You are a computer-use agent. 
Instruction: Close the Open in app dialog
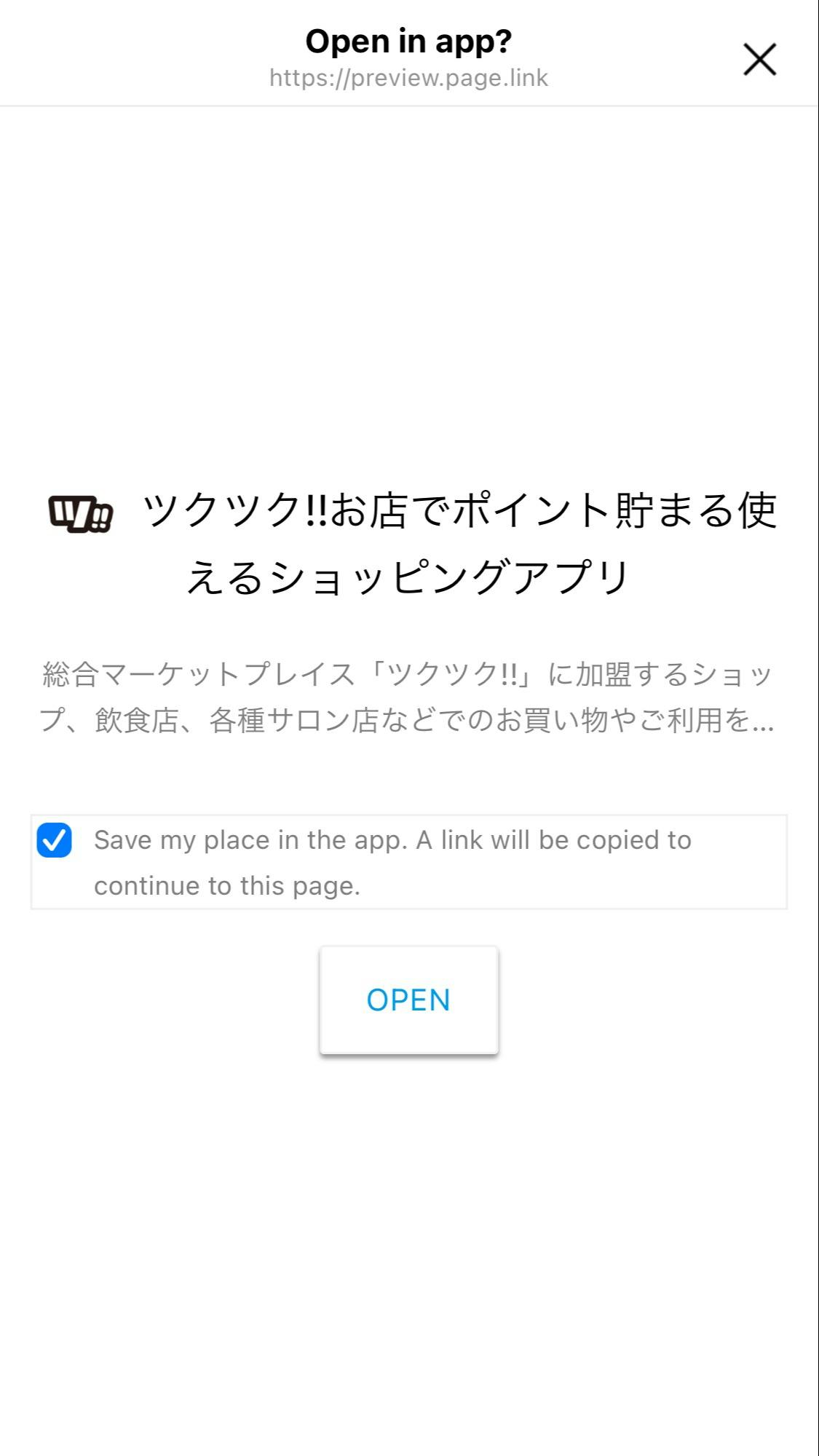[759, 59]
